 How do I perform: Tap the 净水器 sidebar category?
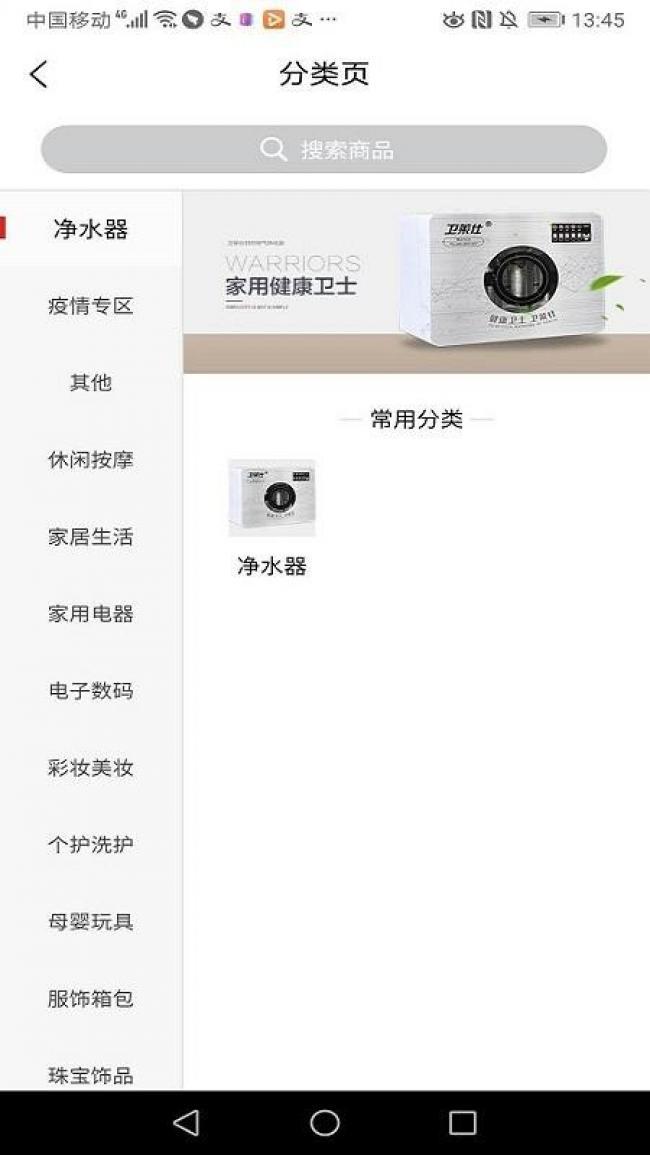coord(91,229)
